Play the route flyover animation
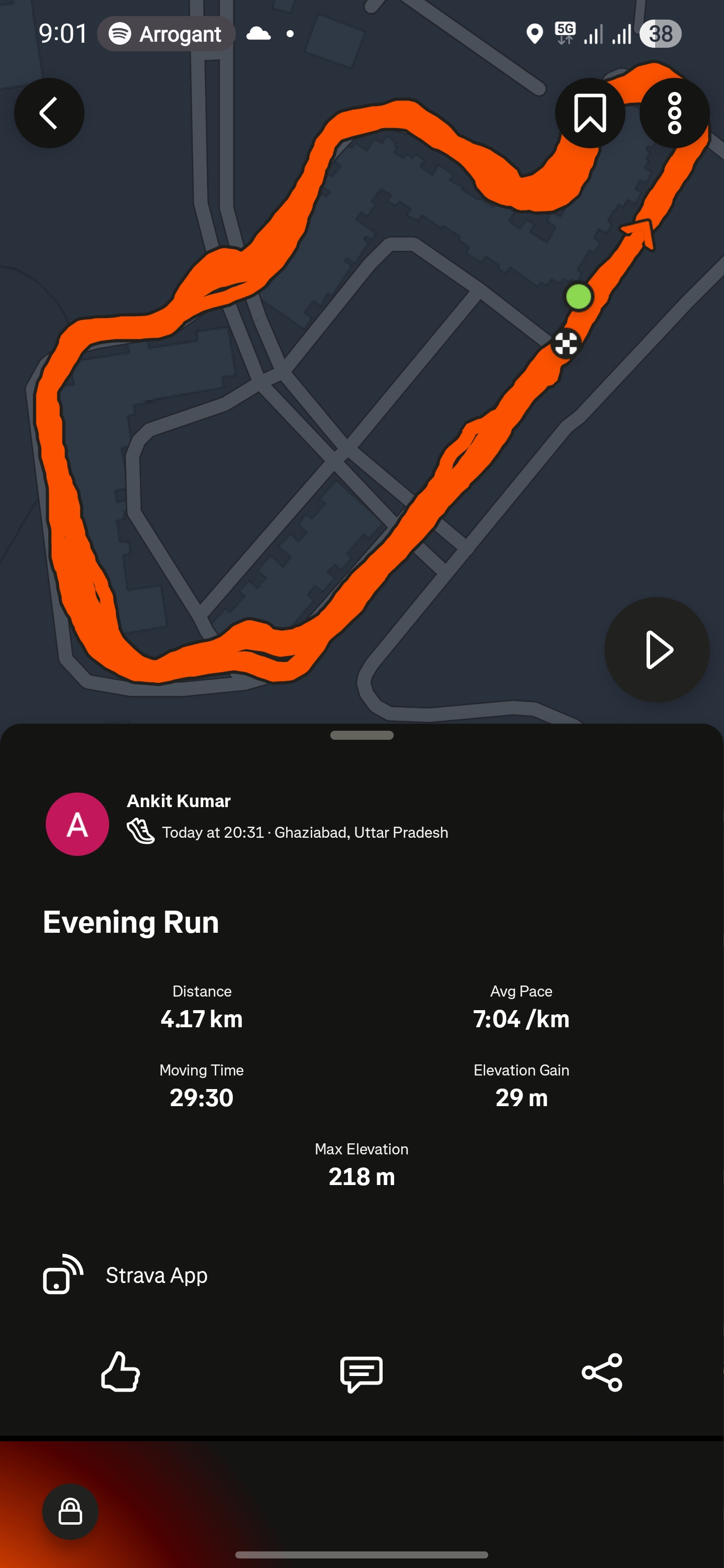This screenshot has height=1568, width=724. click(657, 650)
